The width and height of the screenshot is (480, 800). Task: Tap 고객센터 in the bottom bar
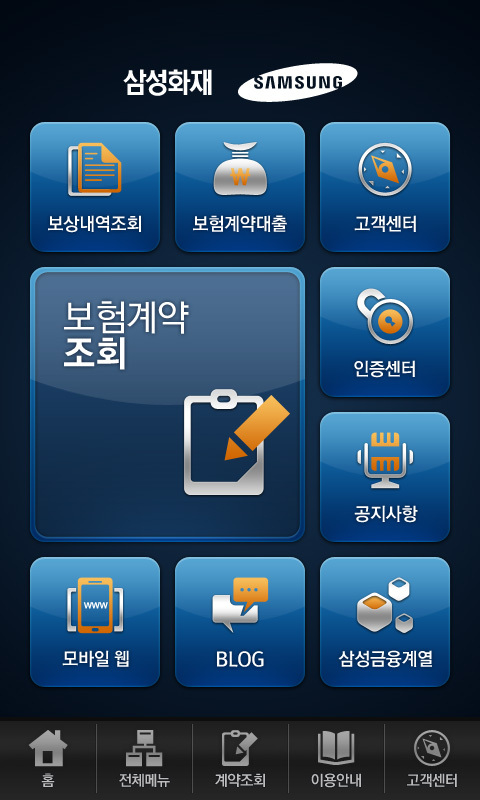(x=432, y=759)
